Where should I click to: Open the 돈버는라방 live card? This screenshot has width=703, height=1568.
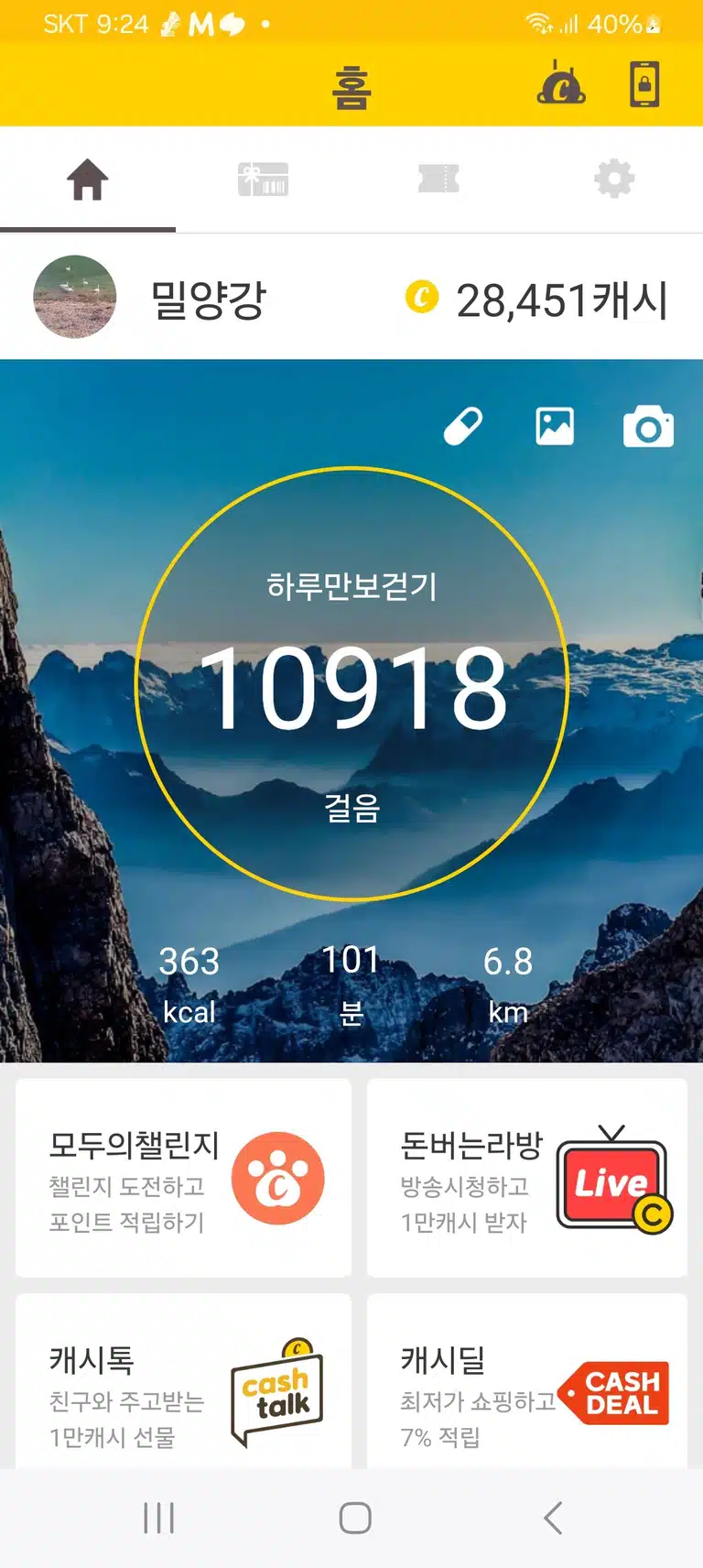(527, 1178)
